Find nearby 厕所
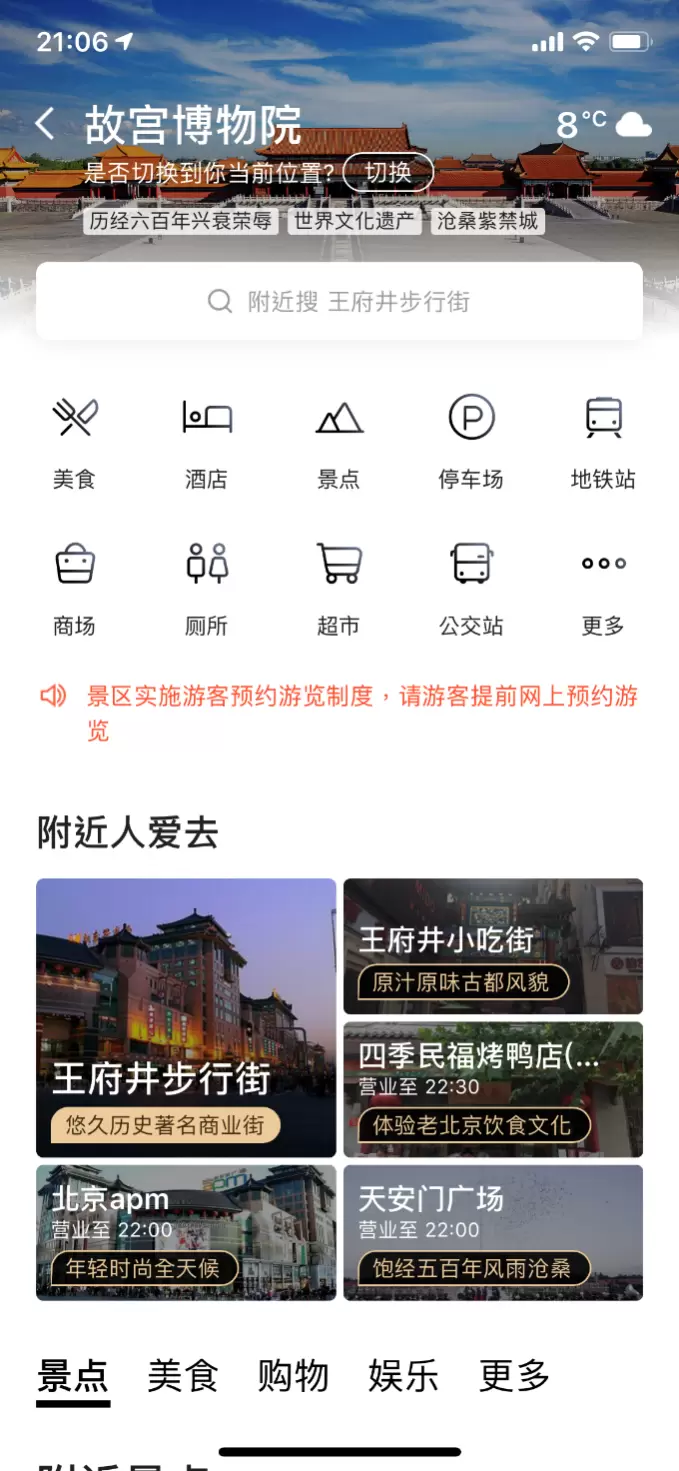Image resolution: width=679 pixels, height=1471 pixels. [206, 587]
